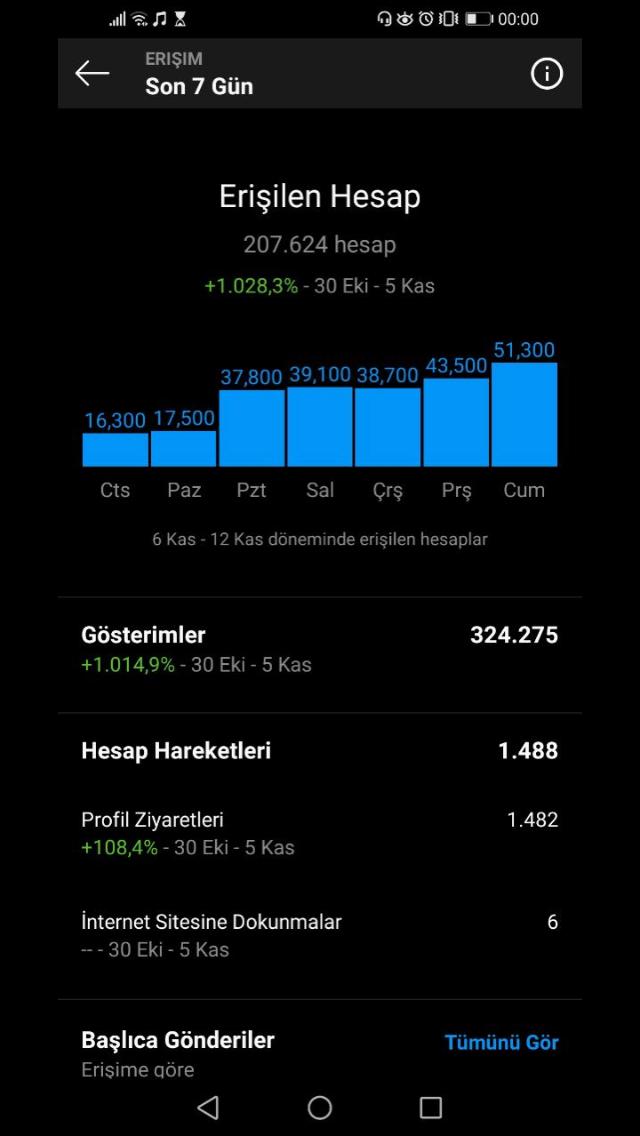Screen dimensions: 640x1136
Task: Open the Son 7 Gün period selector
Action: pyautogui.click(x=199, y=86)
